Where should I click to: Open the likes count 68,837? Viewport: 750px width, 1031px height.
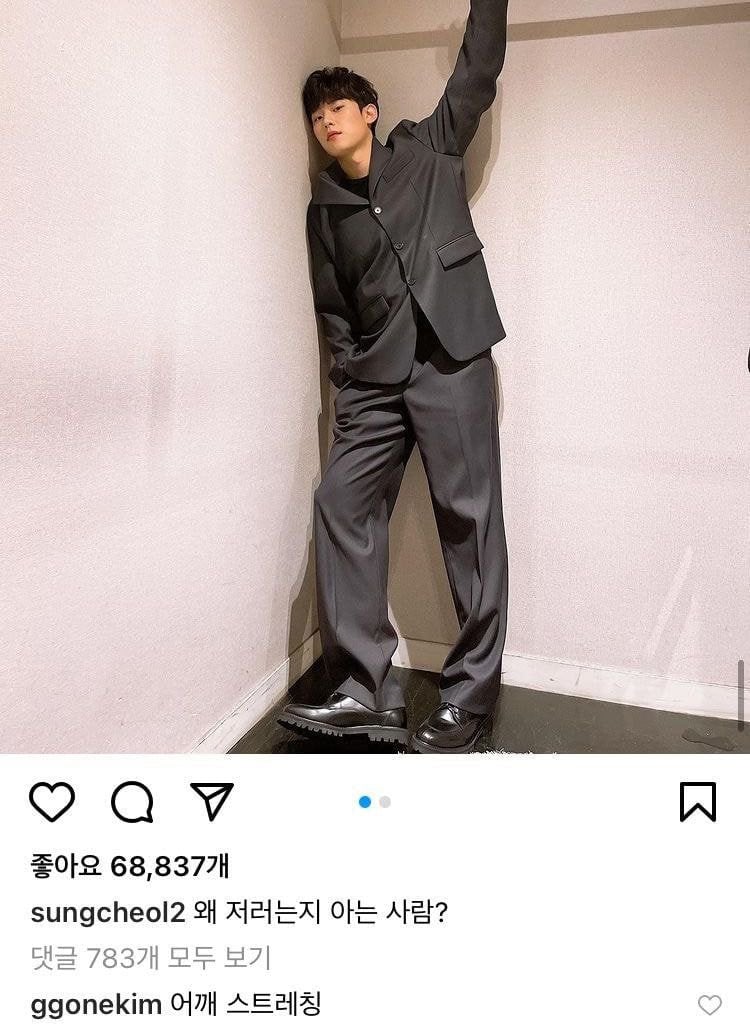pyautogui.click(x=131, y=865)
